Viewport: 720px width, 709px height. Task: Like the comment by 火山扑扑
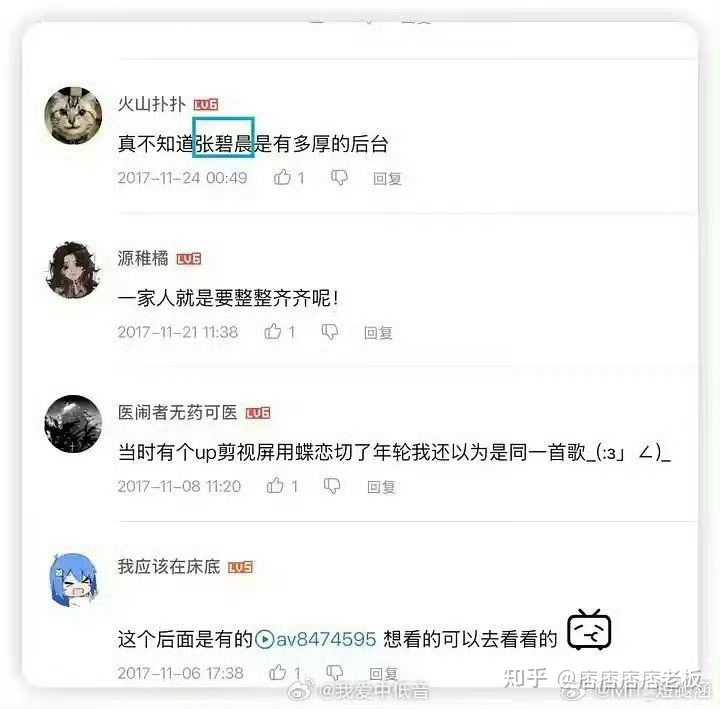pos(284,178)
